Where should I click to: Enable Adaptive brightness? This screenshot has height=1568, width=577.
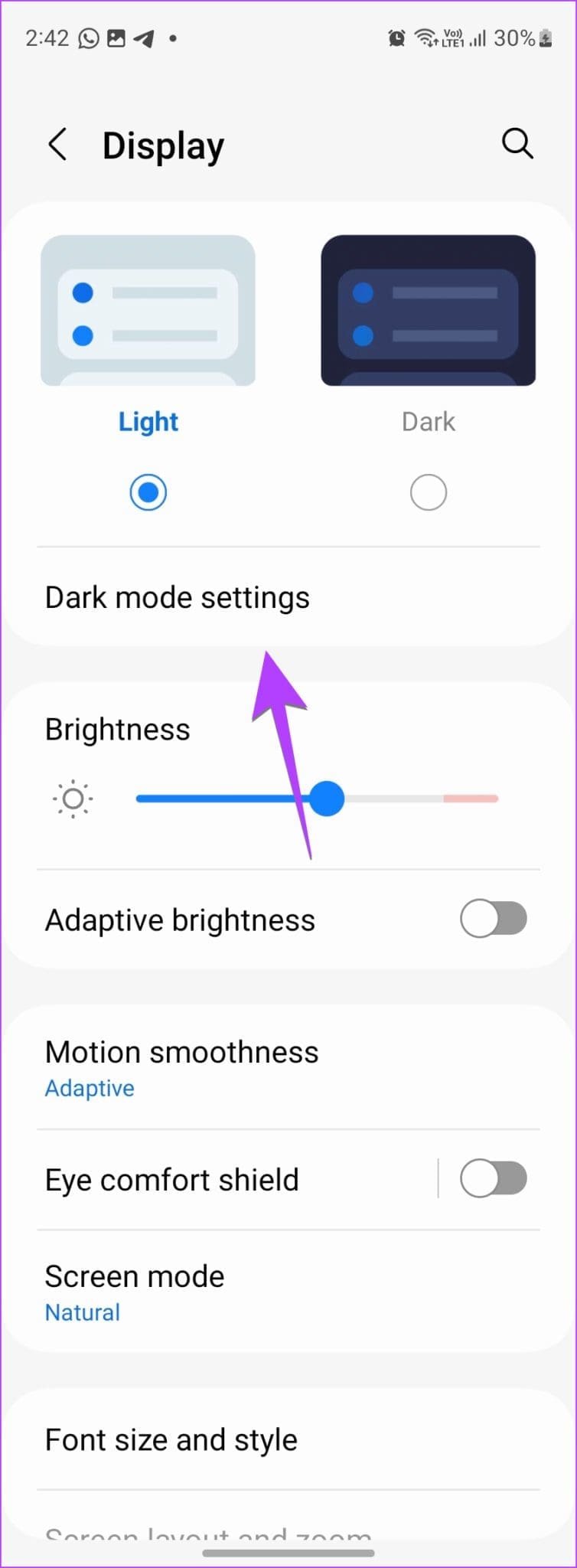pos(494,919)
